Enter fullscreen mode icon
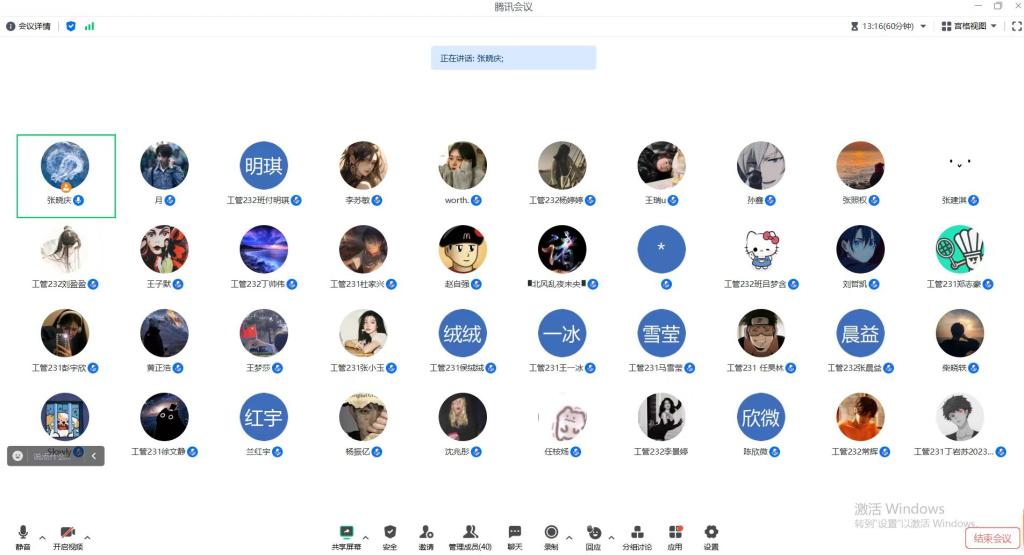1024x555 pixels. 1016,26
